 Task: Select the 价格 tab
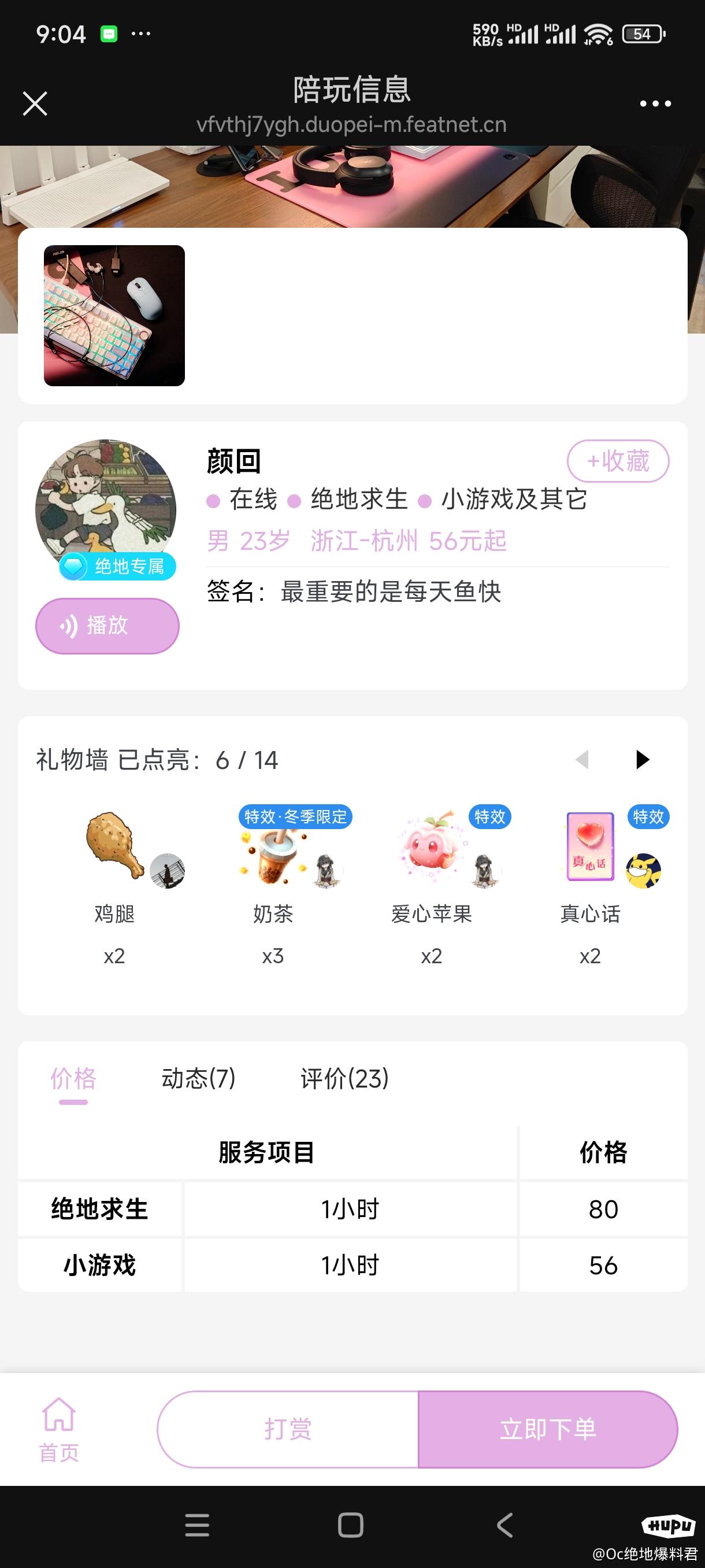tap(73, 1079)
